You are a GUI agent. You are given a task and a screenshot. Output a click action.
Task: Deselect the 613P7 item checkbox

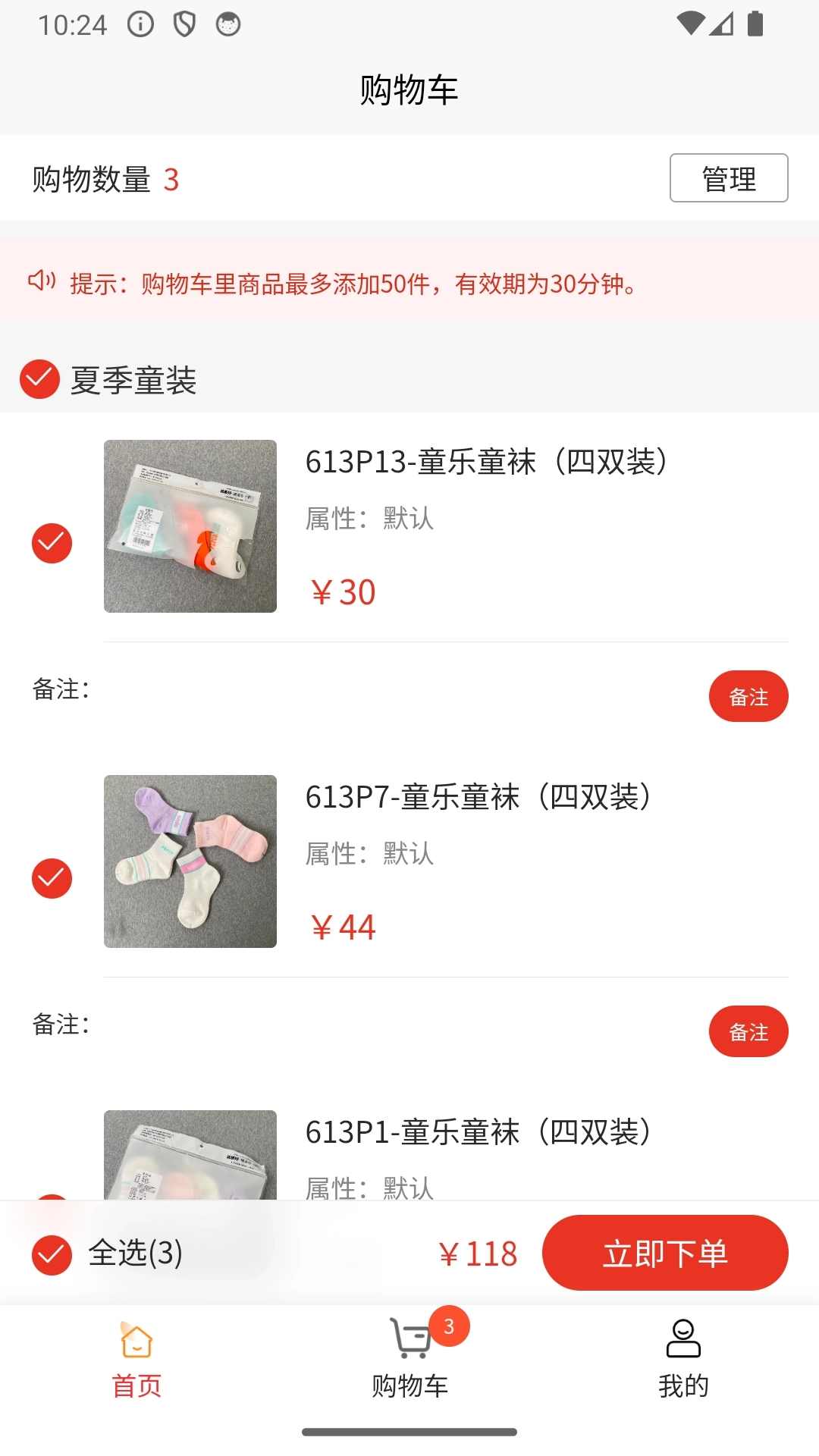[52, 878]
